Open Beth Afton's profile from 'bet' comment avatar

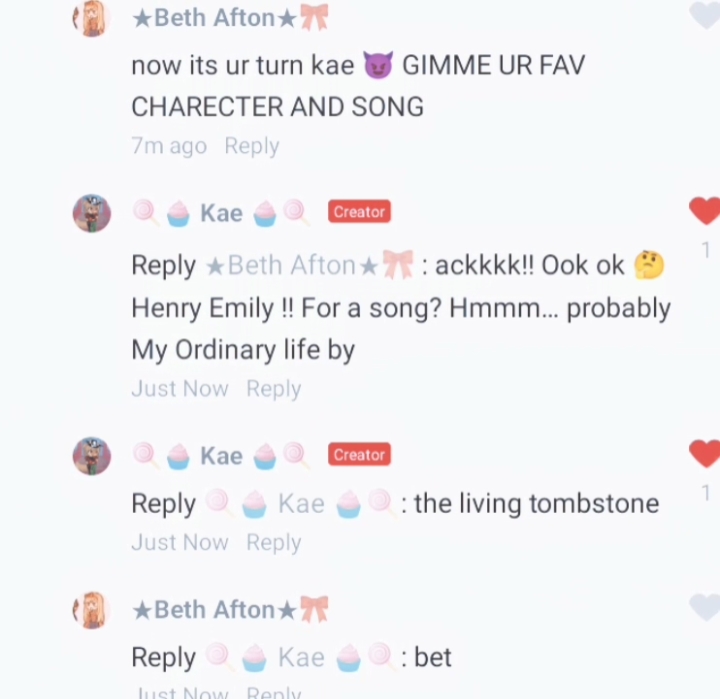91,609
